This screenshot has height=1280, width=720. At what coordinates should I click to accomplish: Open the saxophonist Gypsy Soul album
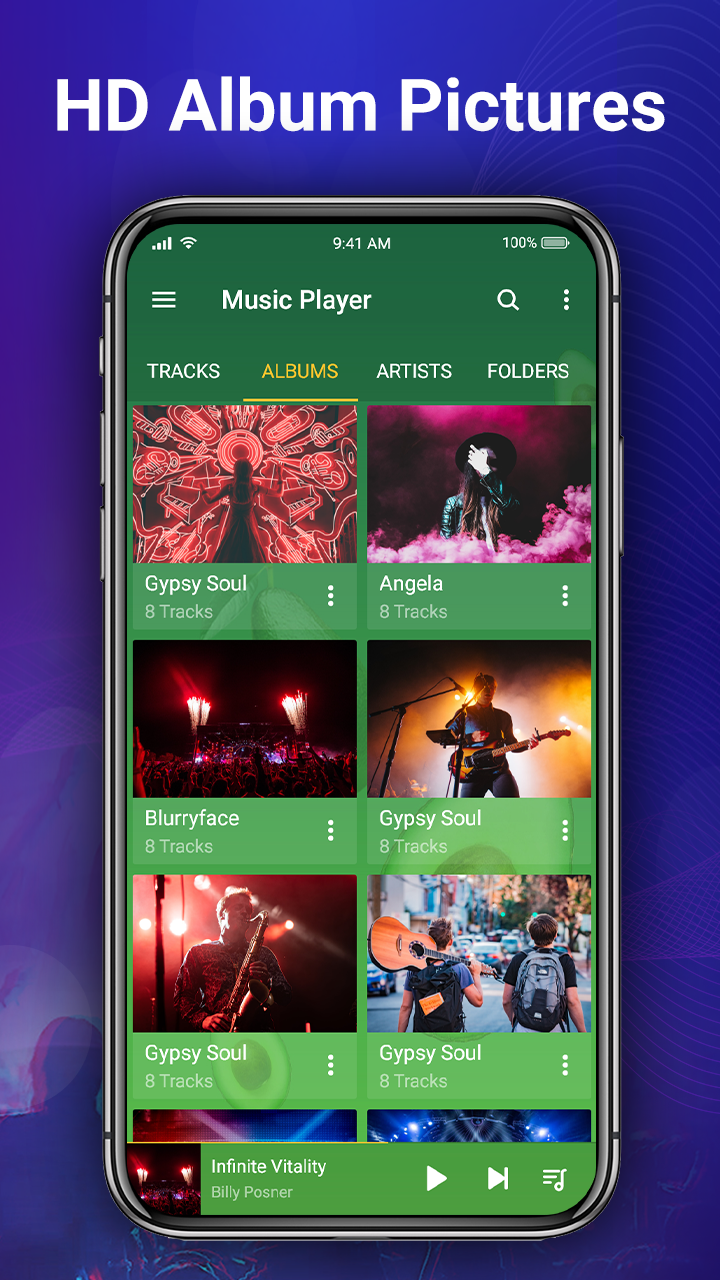click(245, 953)
